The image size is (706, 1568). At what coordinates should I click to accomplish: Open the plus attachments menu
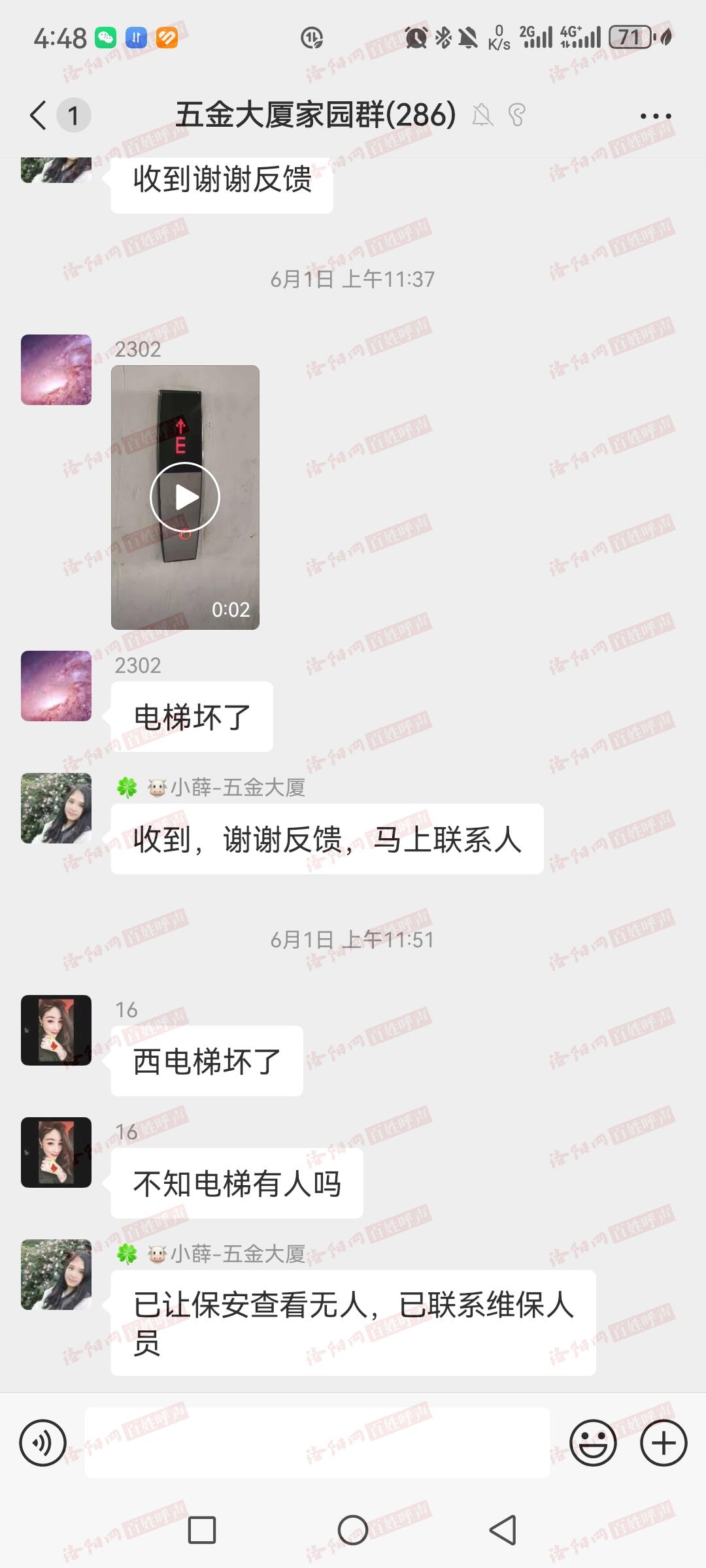pyautogui.click(x=664, y=1443)
